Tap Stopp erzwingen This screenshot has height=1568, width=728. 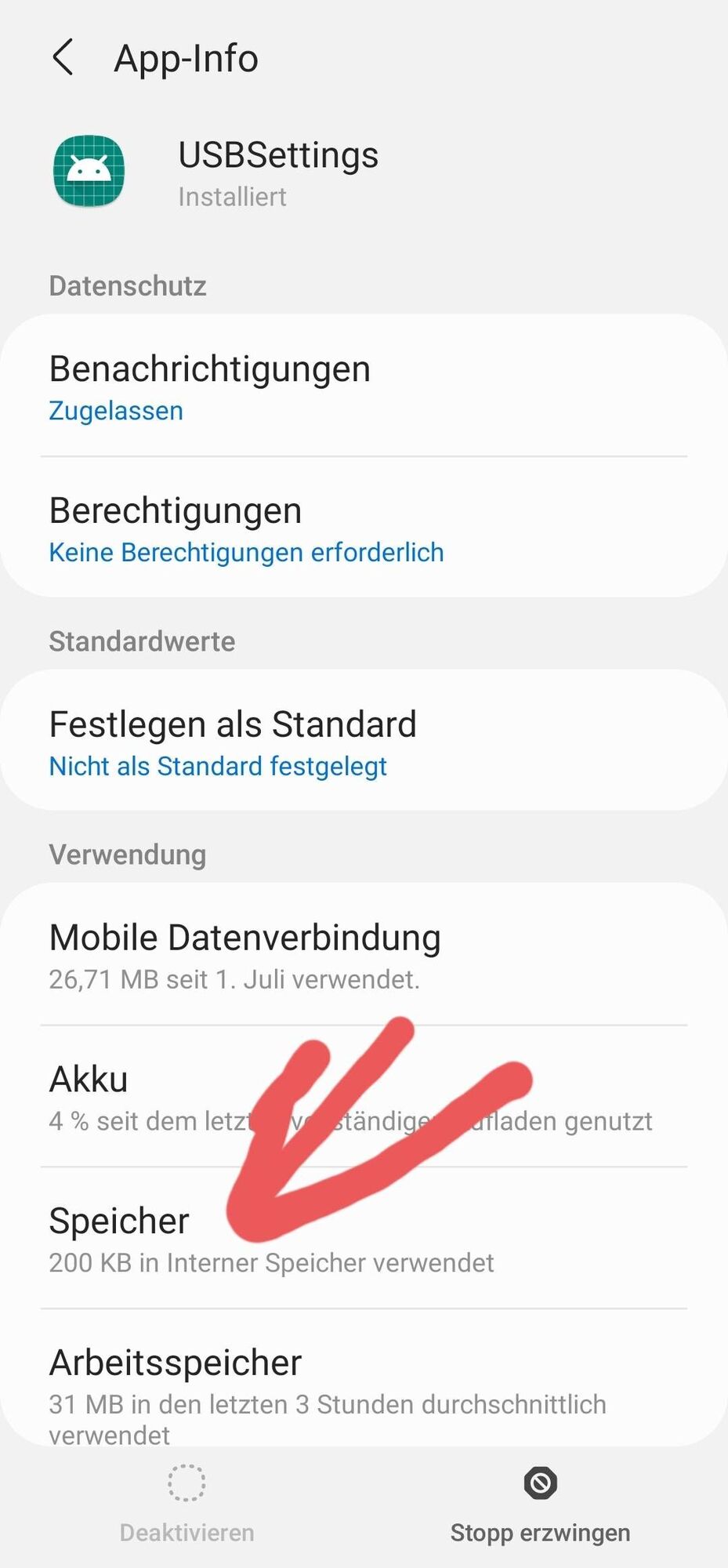[540, 1504]
